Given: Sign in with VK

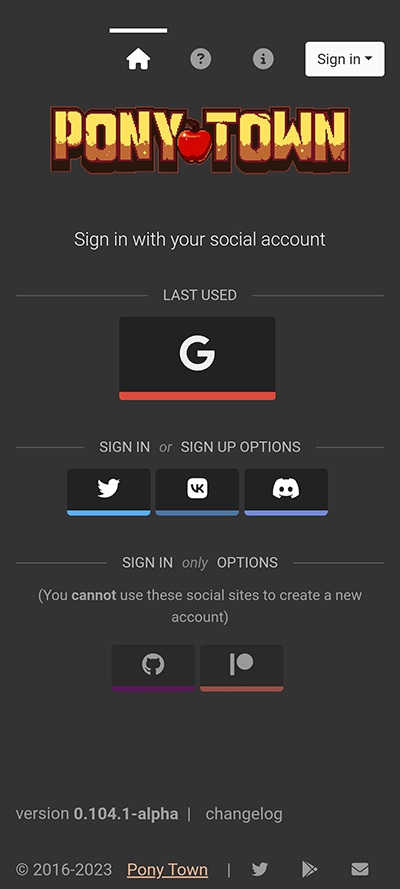Looking at the screenshot, I should point(197,492).
